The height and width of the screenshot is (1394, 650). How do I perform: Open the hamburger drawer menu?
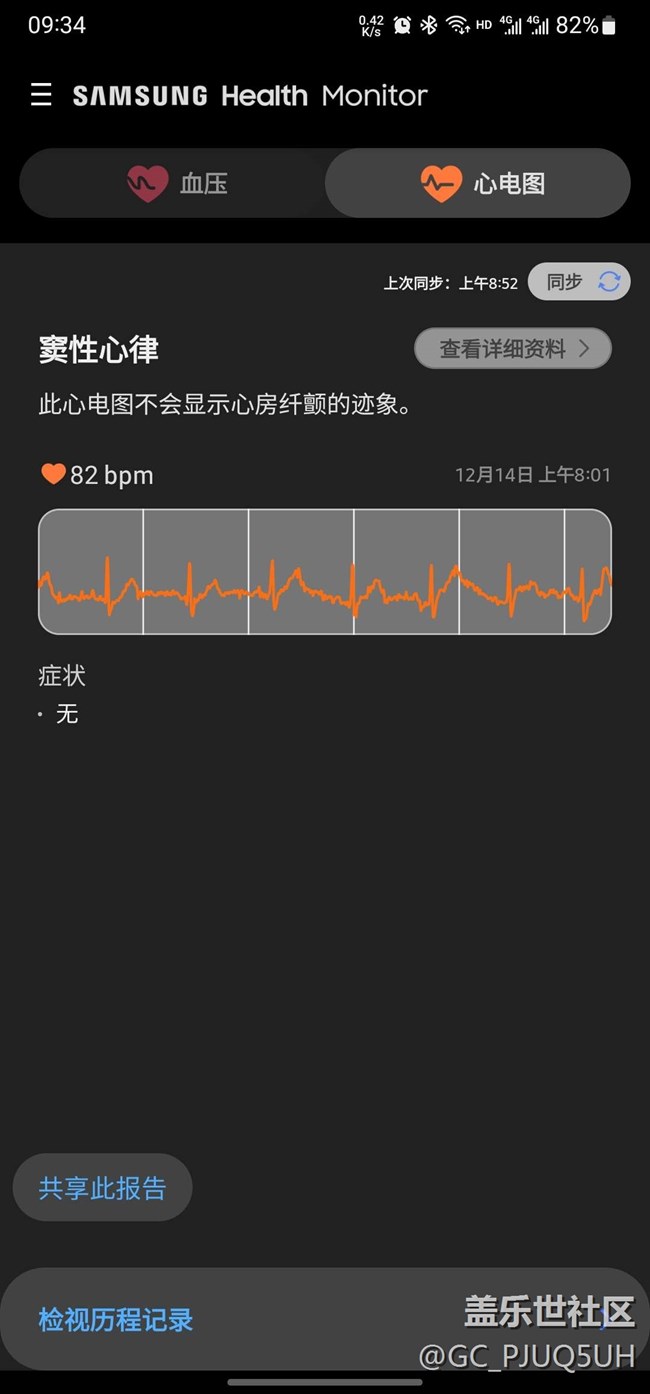coord(41,96)
